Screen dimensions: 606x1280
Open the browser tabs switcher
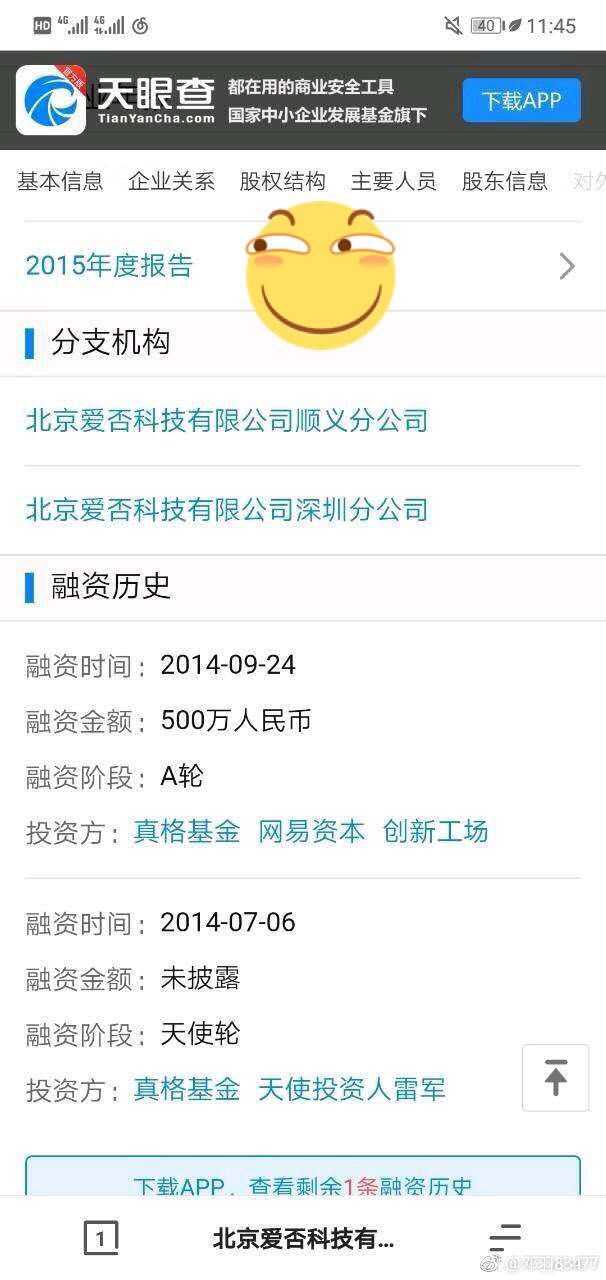point(100,1238)
